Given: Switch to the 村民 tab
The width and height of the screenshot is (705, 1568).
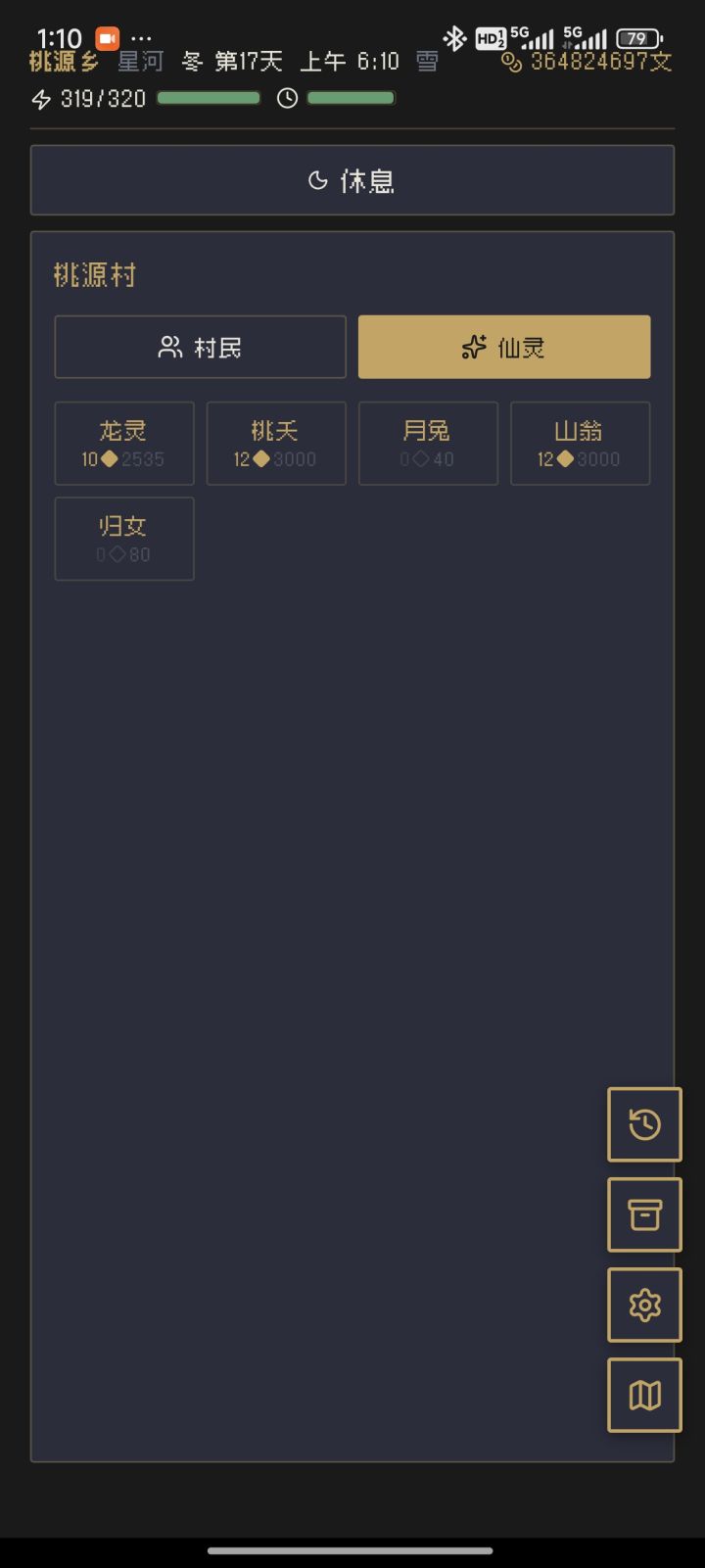Looking at the screenshot, I should tap(200, 347).
